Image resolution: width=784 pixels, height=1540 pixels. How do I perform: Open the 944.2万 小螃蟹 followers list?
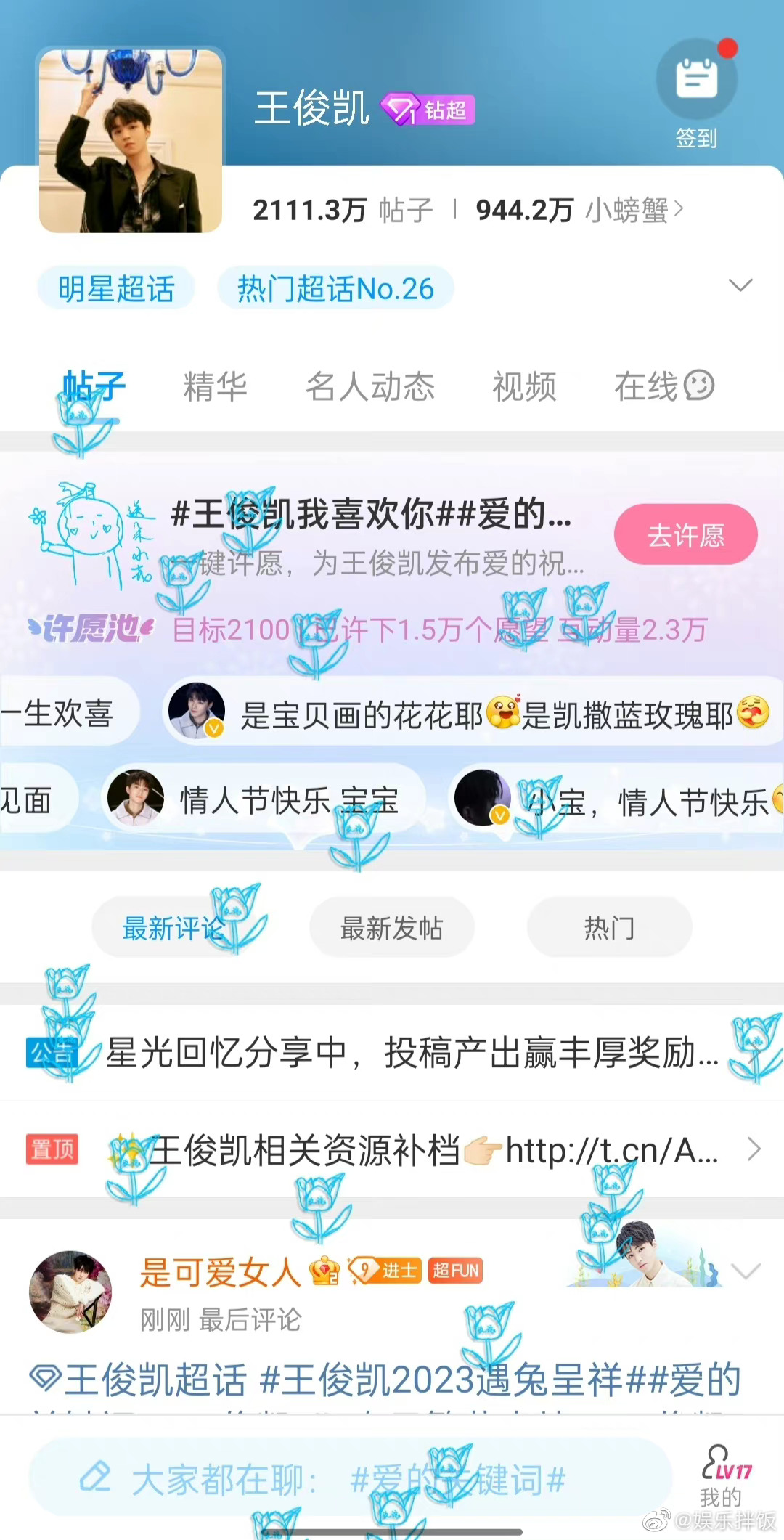(x=579, y=210)
